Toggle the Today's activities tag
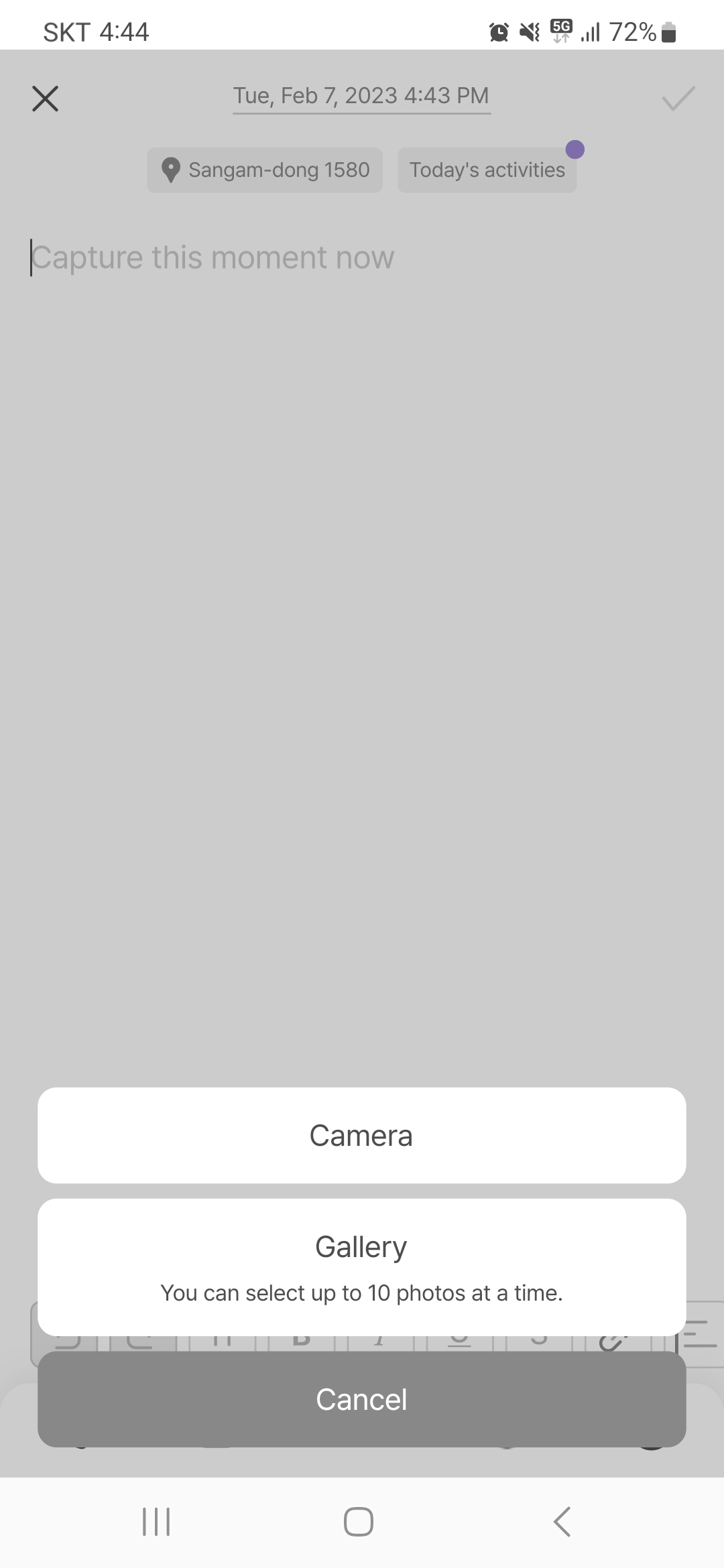 (x=487, y=170)
